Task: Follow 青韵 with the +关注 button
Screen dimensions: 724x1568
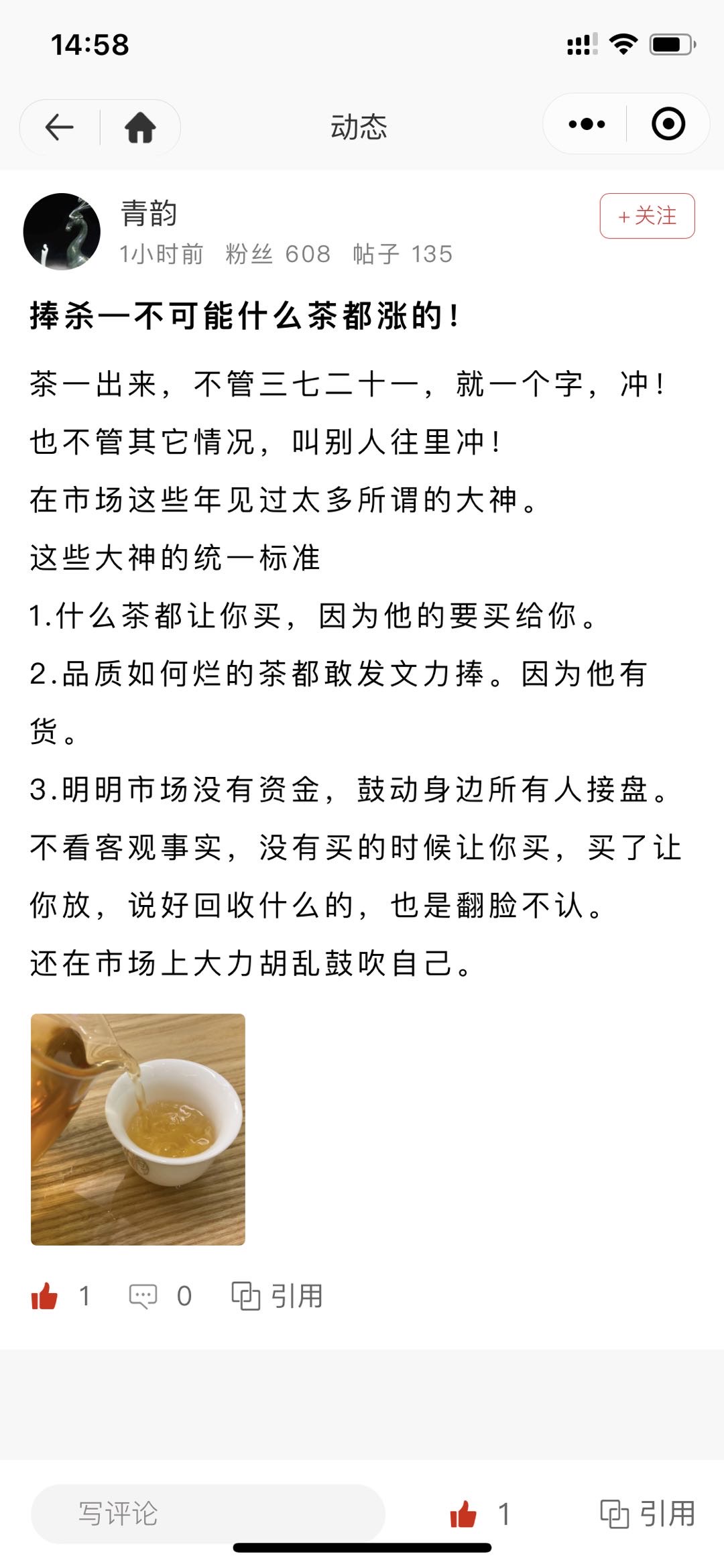Action: tap(647, 216)
